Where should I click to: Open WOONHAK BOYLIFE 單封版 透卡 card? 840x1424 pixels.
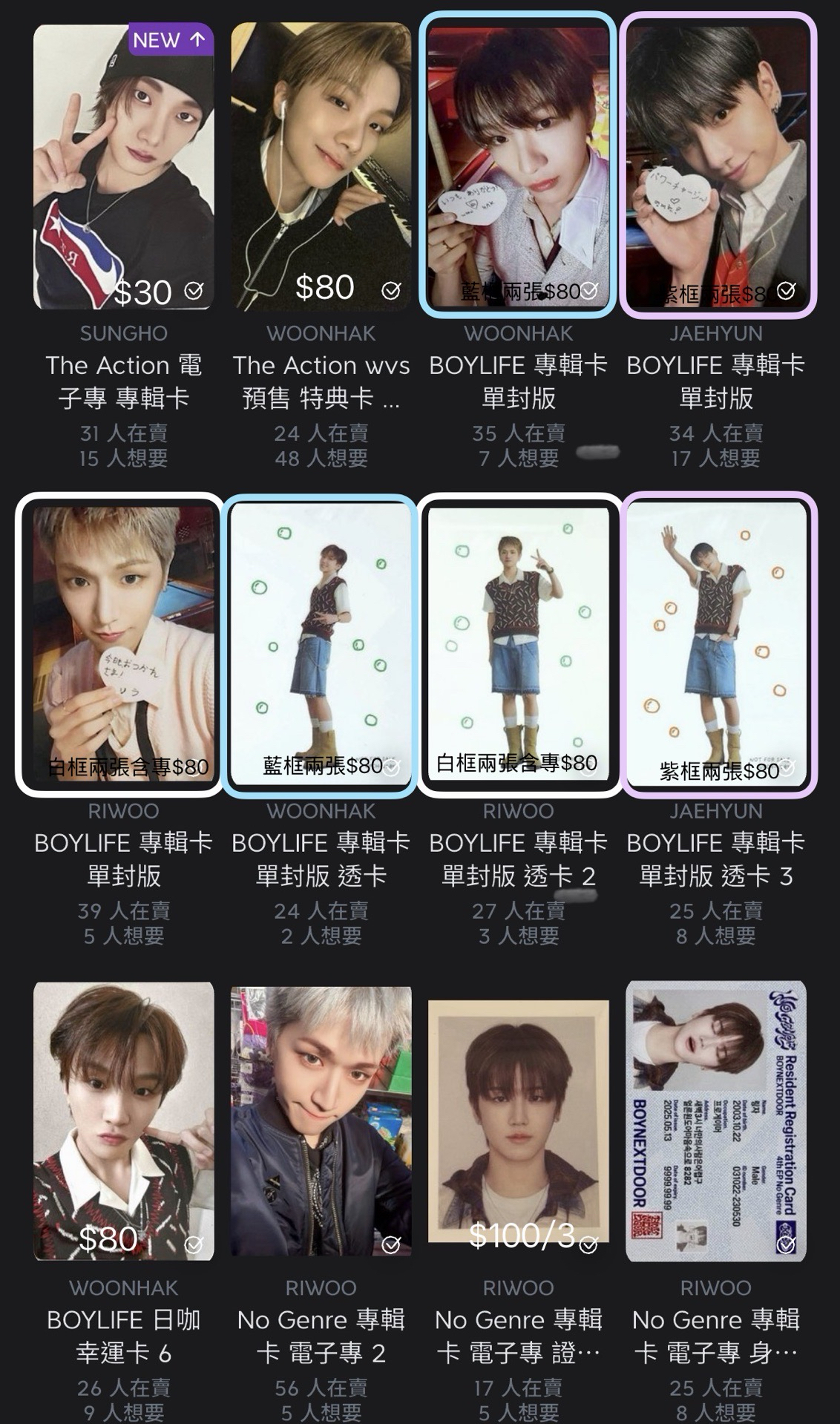(x=321, y=644)
